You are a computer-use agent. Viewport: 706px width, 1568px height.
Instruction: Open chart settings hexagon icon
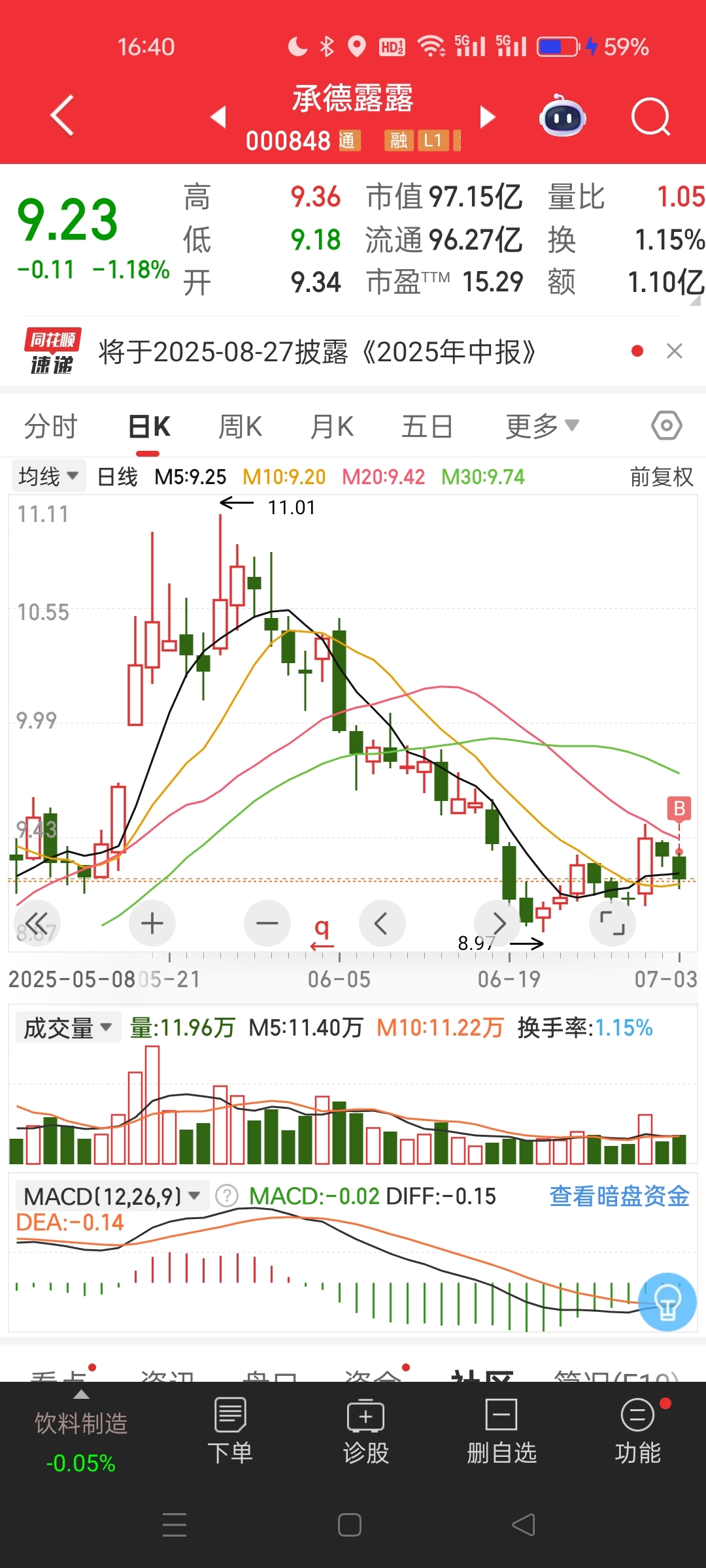pyautogui.click(x=667, y=426)
